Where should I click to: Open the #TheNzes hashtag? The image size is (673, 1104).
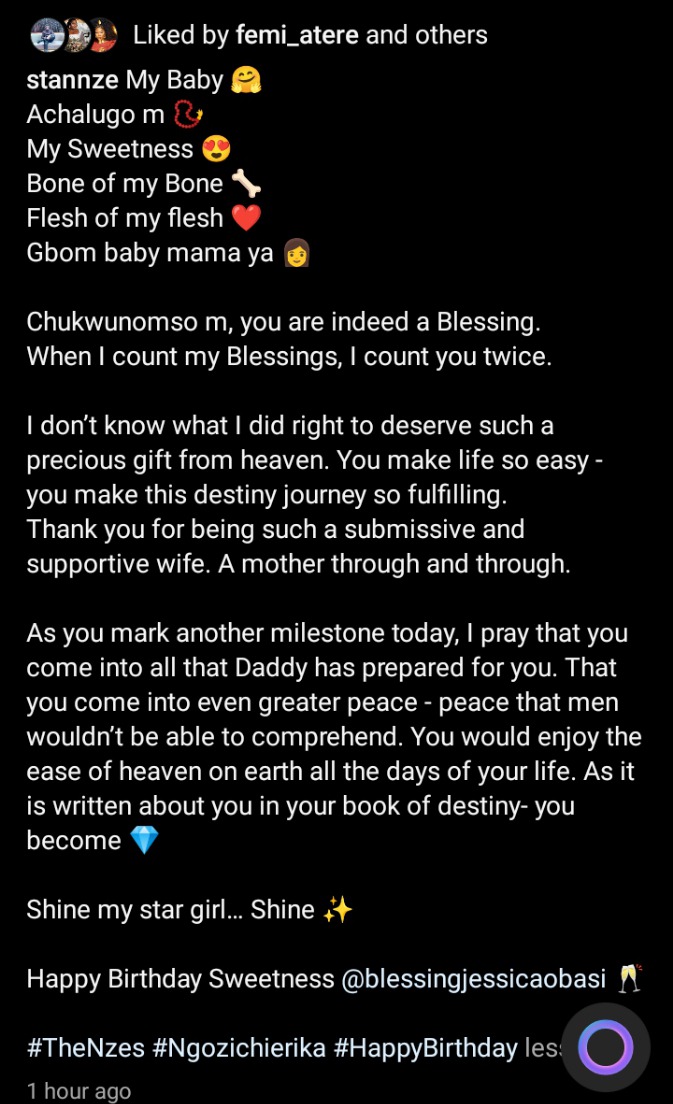85,1048
